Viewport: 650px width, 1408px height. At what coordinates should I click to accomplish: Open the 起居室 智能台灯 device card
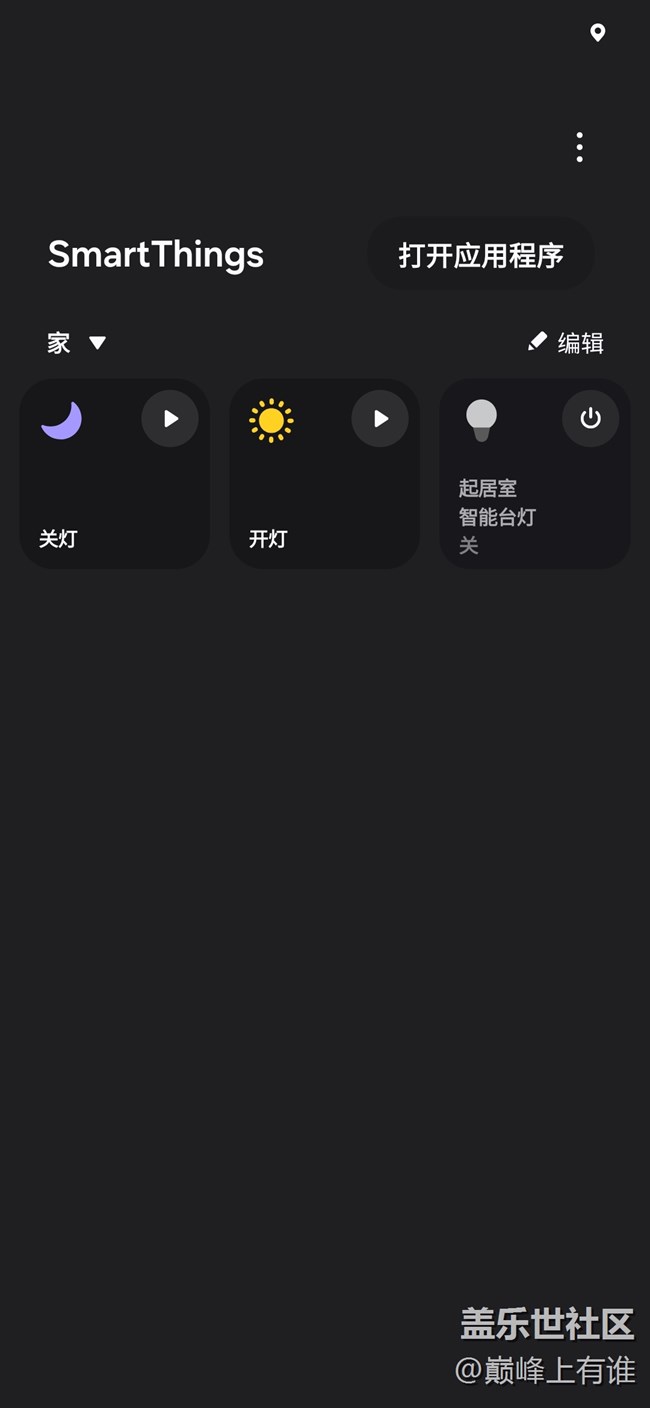click(535, 474)
